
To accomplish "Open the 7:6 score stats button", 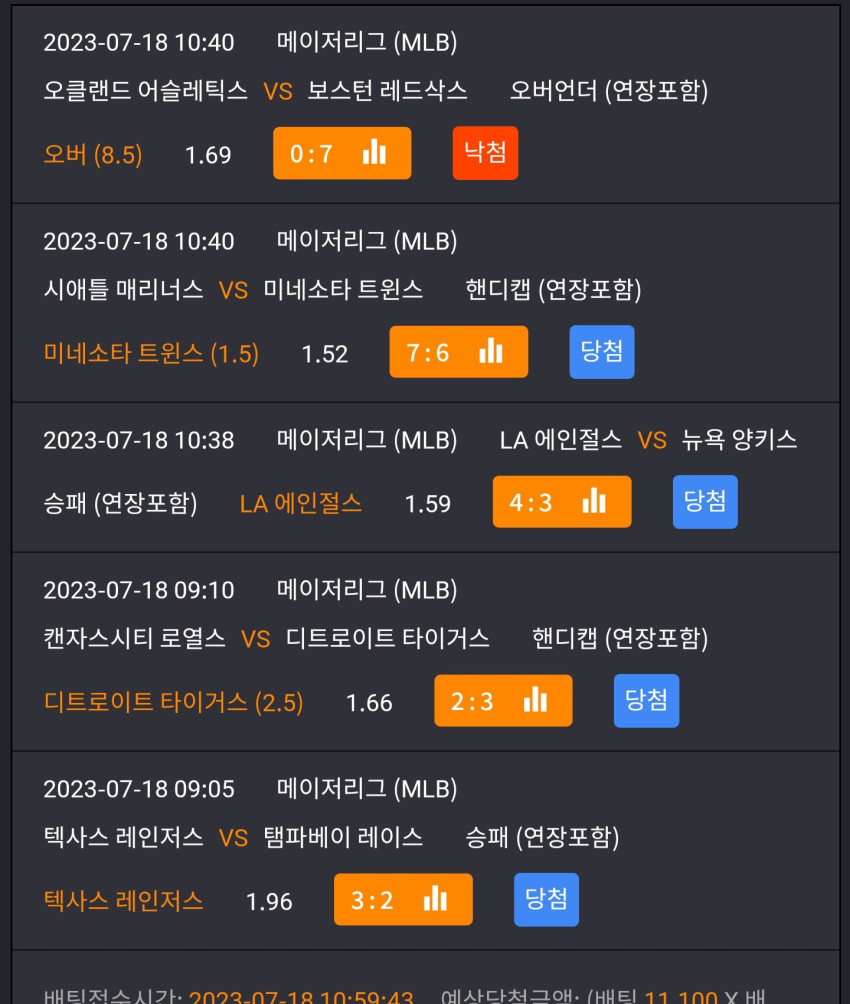I will [459, 352].
